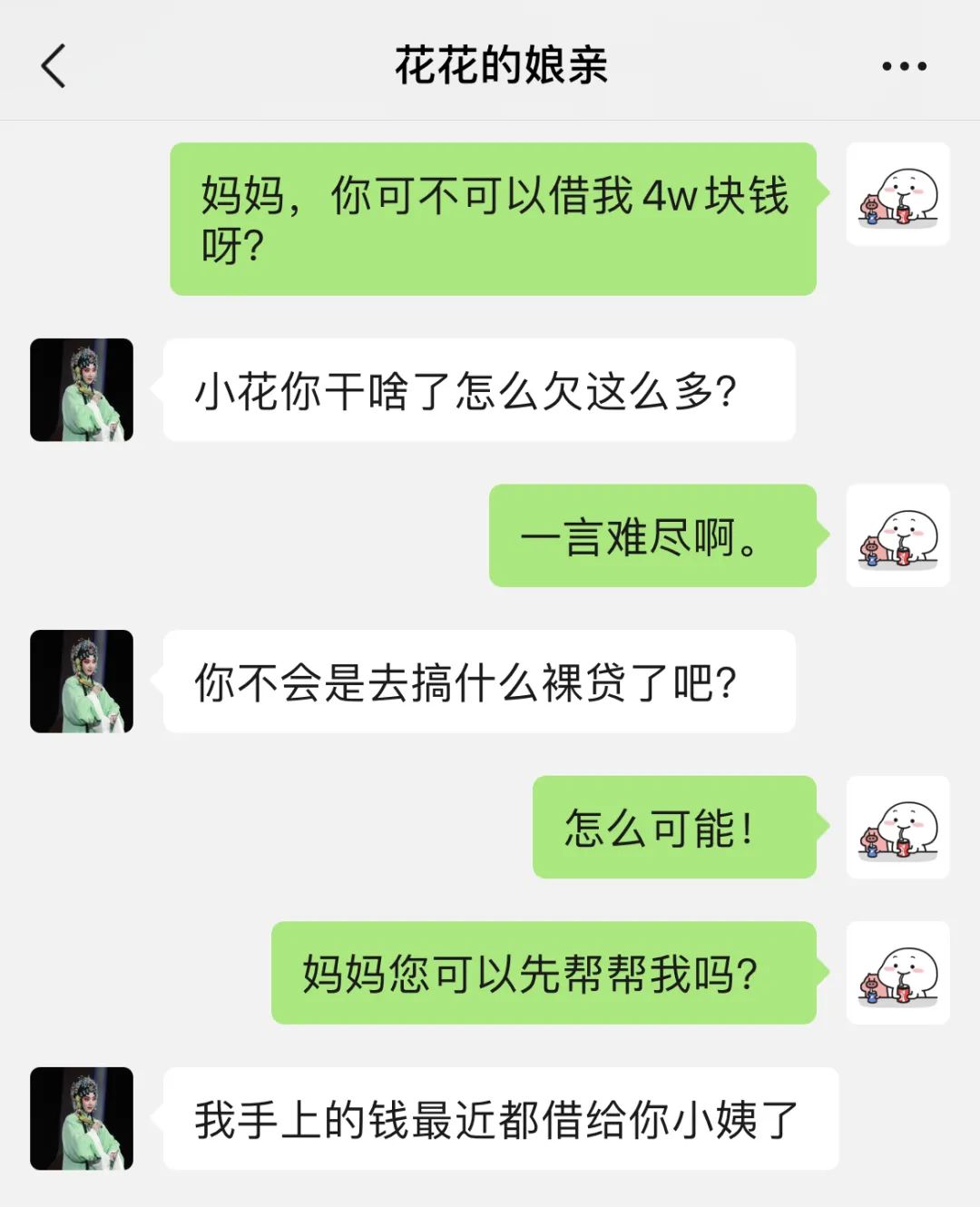The height and width of the screenshot is (1207, 980).
Task: Tap the back arrow to leave the chat
Action: pos(52,65)
